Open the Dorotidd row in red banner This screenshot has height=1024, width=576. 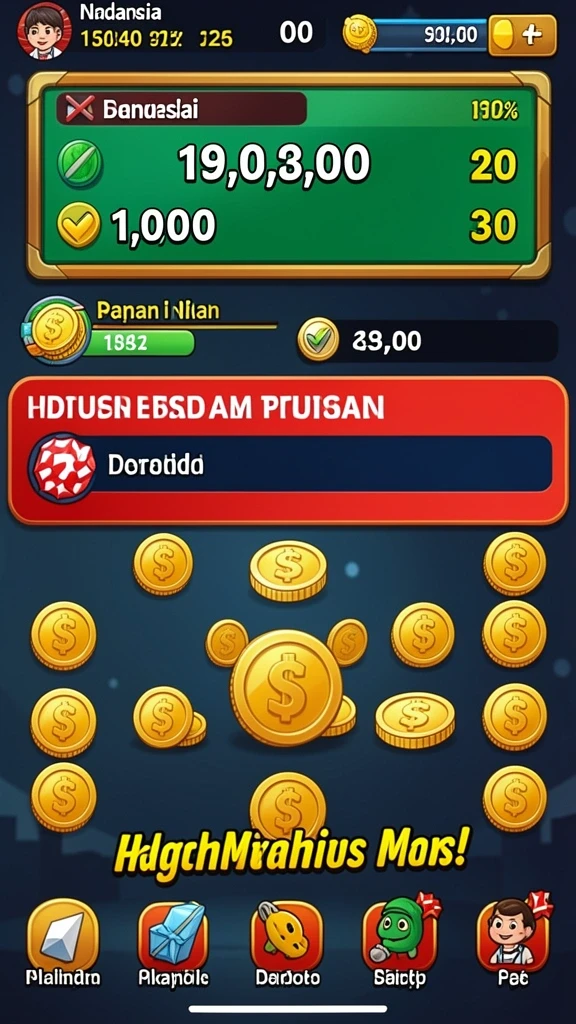coord(290,466)
